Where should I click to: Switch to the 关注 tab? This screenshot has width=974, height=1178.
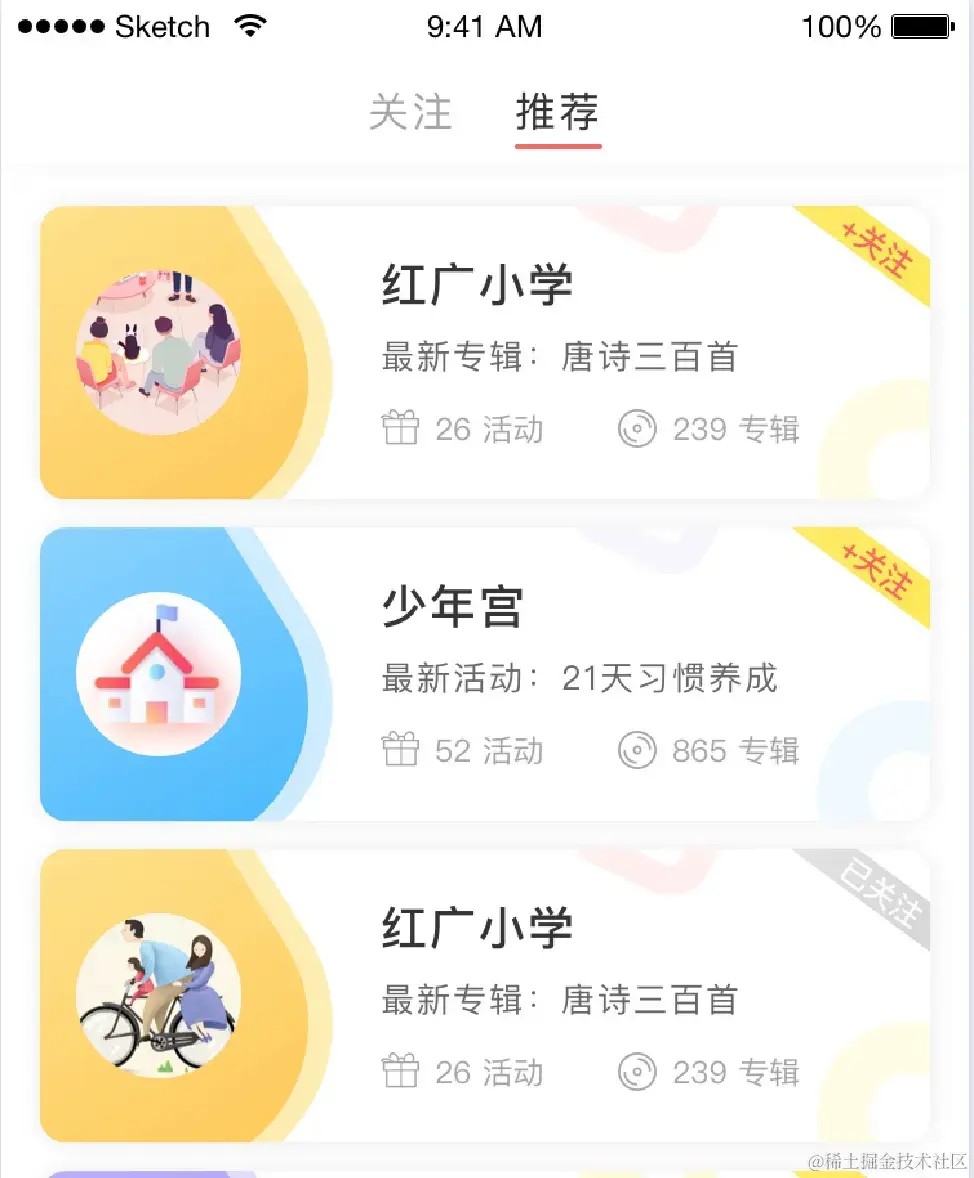[410, 113]
